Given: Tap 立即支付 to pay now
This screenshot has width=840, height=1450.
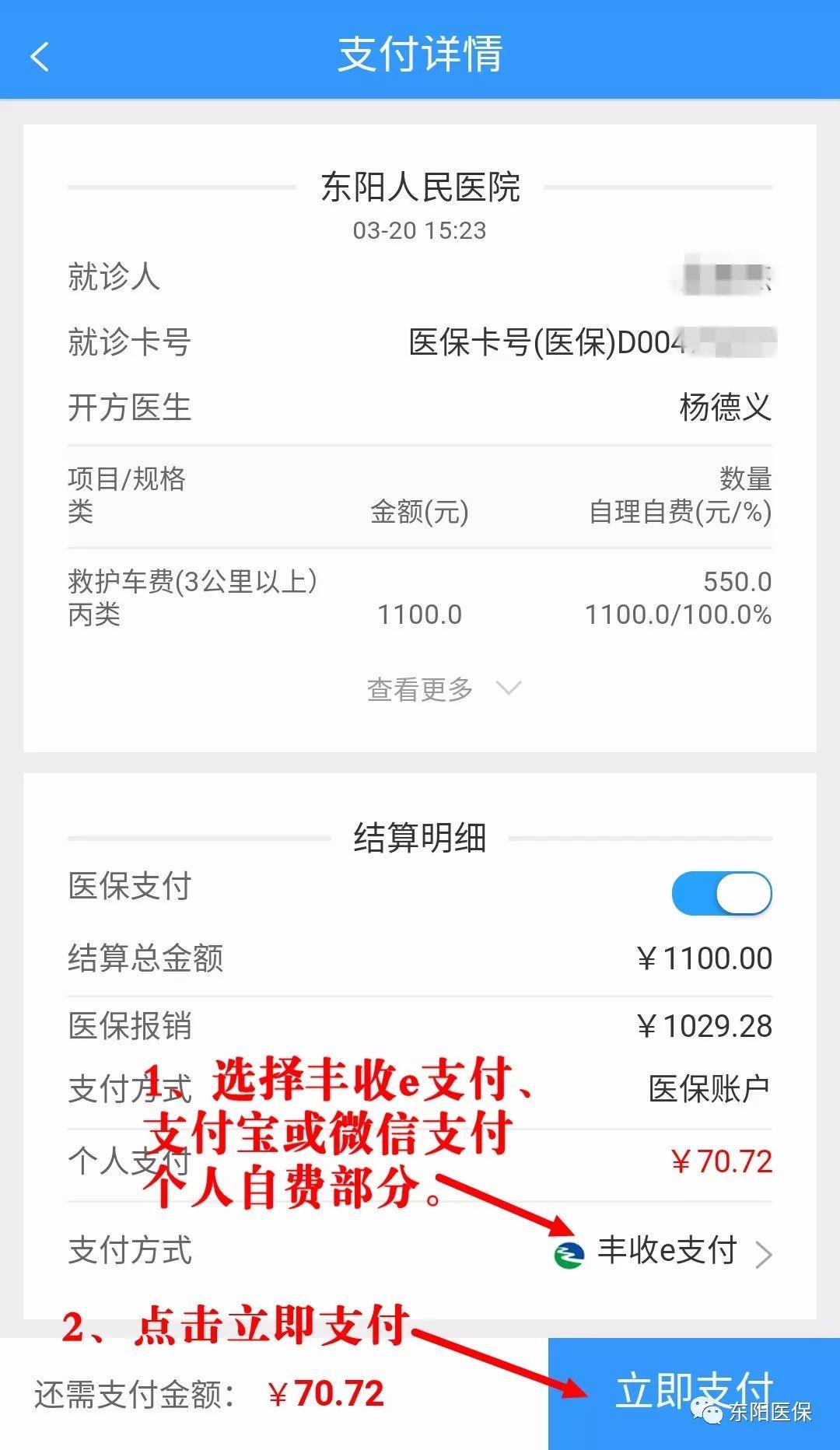Looking at the screenshot, I should 694,1392.
